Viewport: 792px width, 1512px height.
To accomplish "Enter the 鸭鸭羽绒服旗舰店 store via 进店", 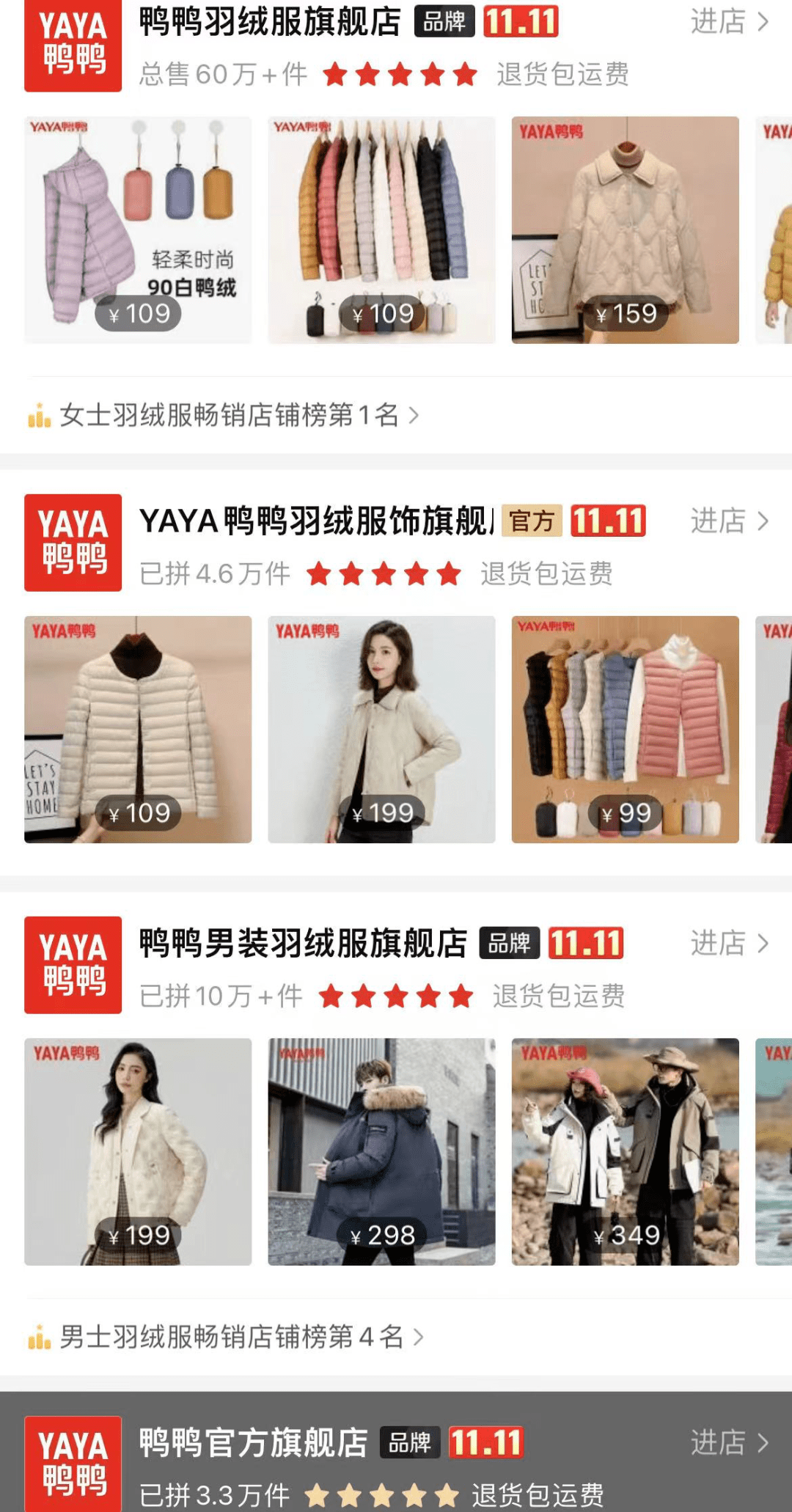I will click(x=729, y=21).
